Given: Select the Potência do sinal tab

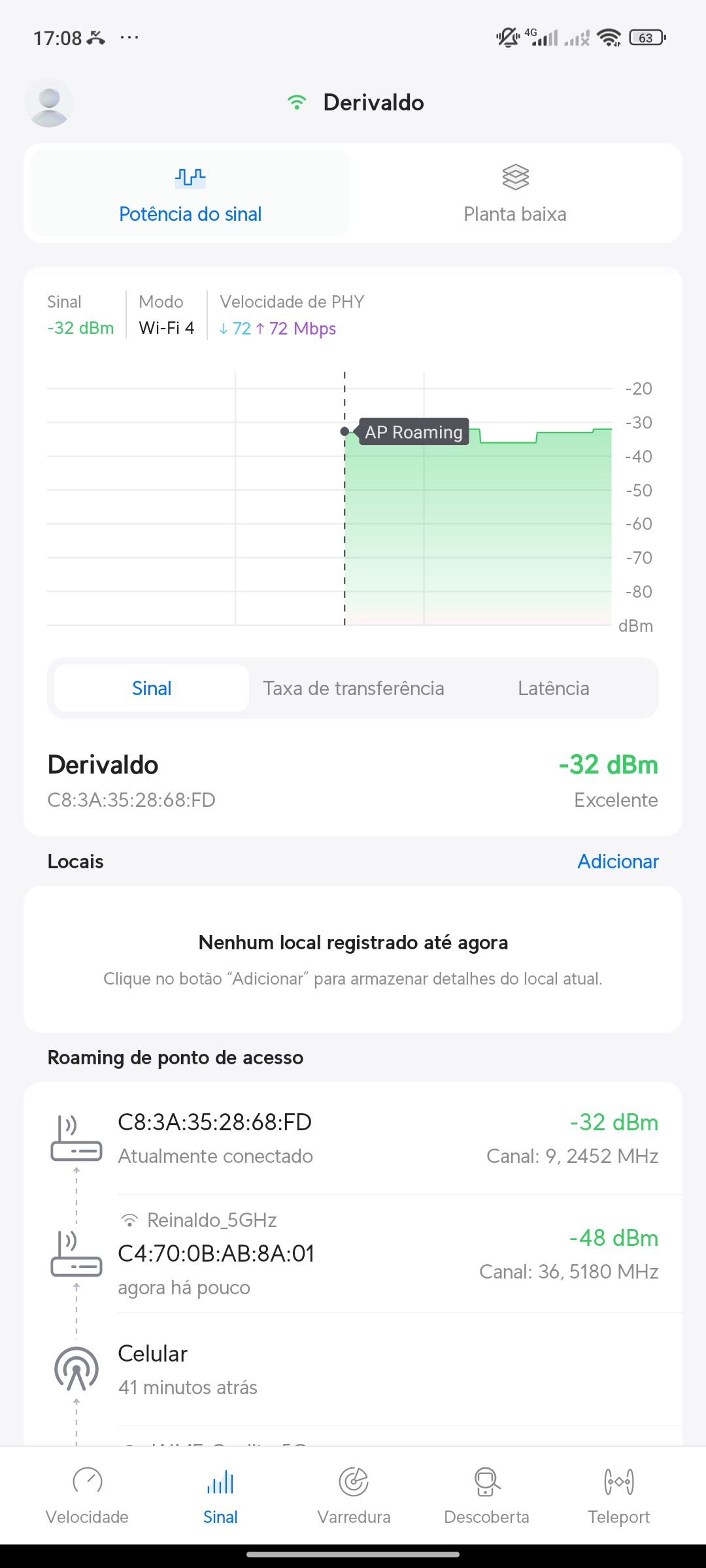Looking at the screenshot, I should [x=190, y=193].
